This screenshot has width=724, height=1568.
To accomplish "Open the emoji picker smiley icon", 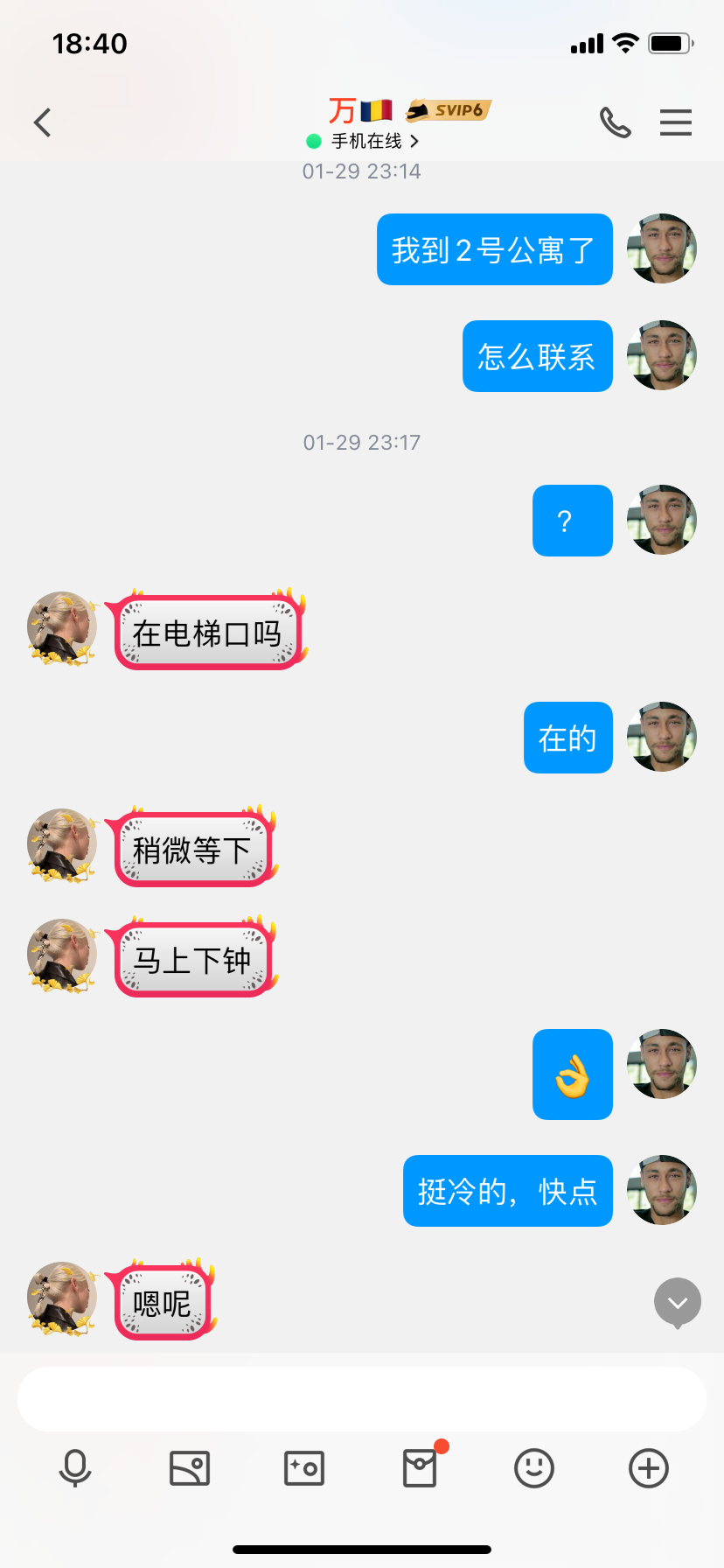I will point(533,1468).
